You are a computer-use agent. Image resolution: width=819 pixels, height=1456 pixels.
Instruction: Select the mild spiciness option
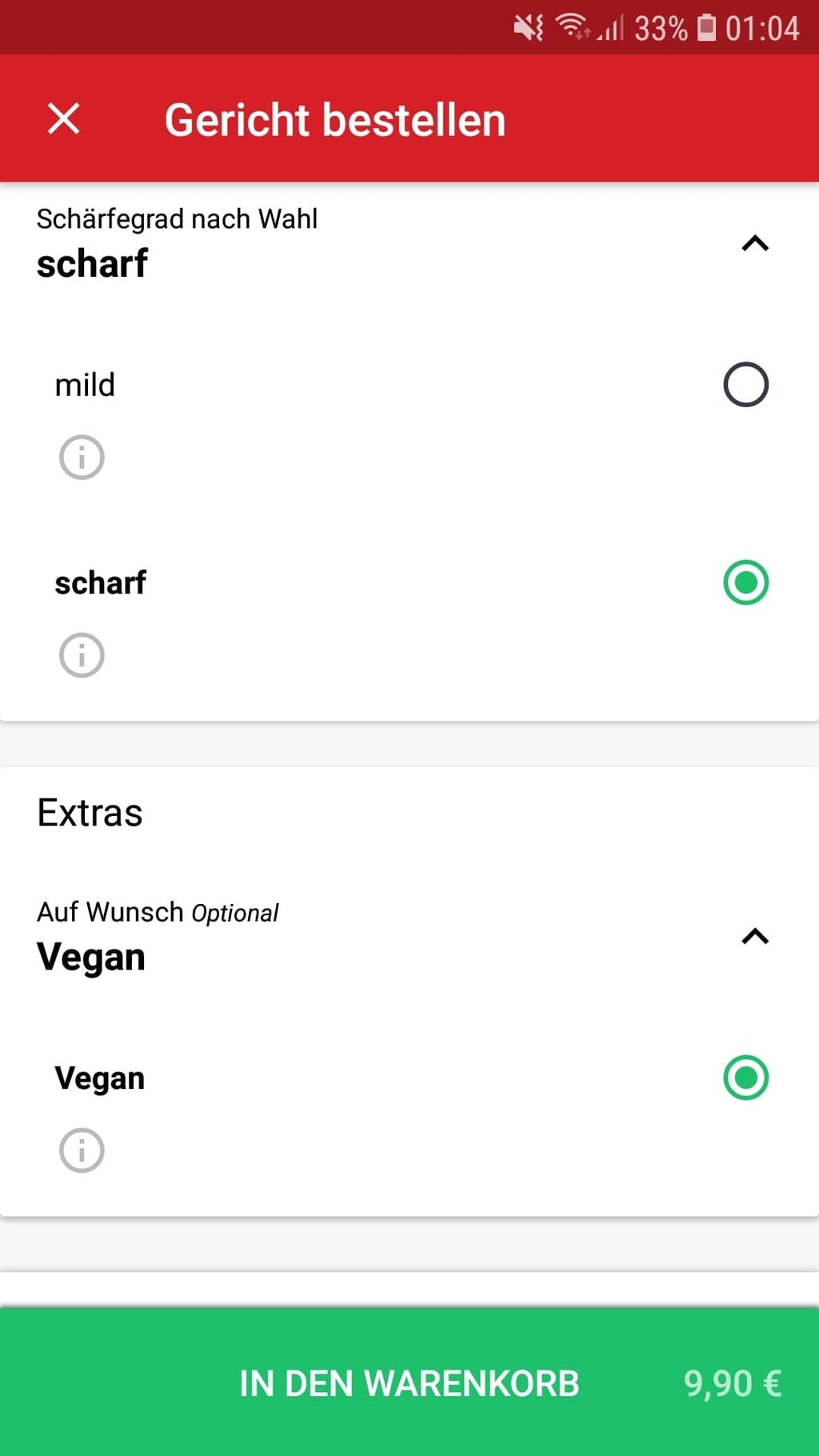click(x=744, y=384)
